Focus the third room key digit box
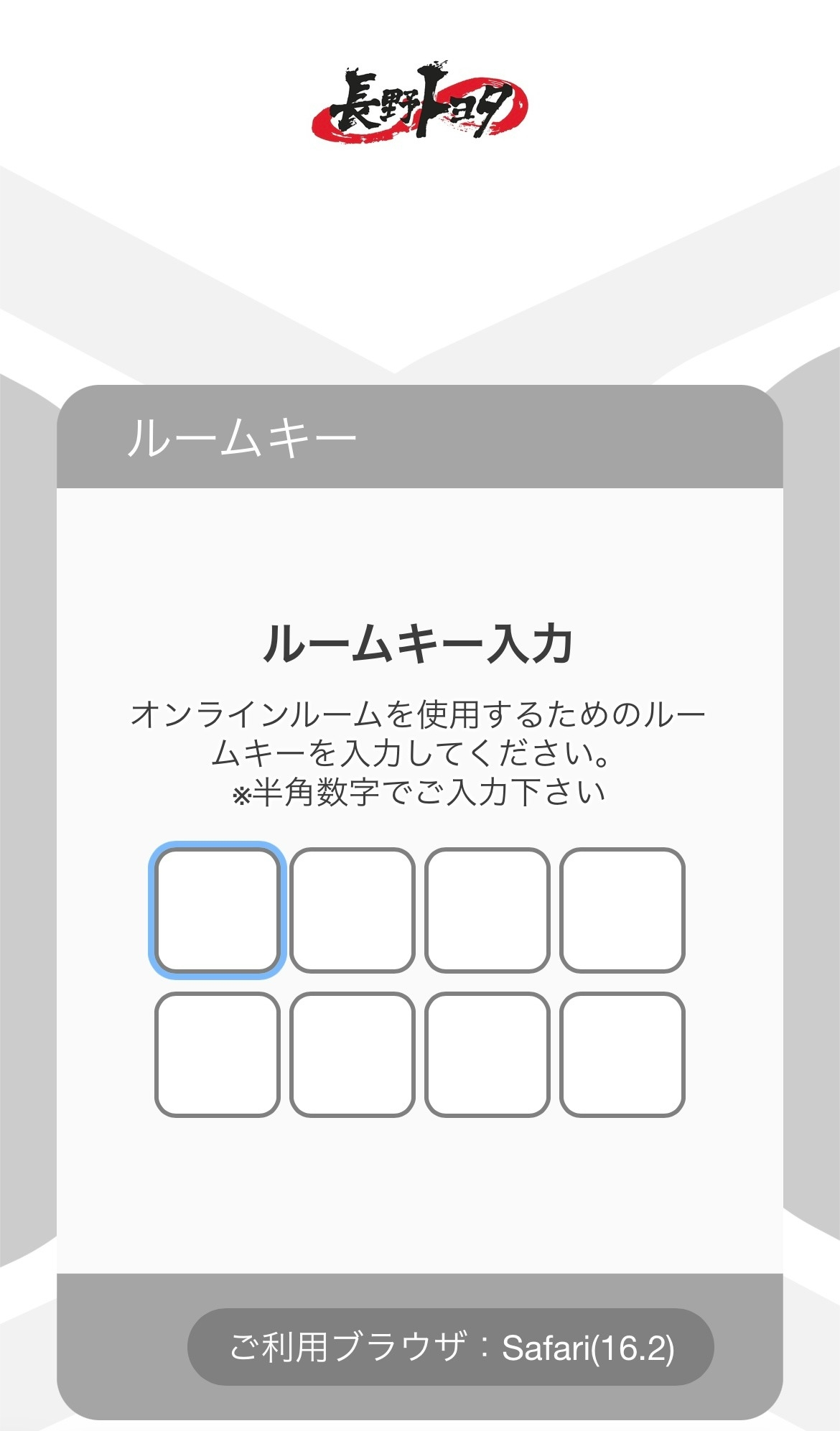This screenshot has width=840, height=1431. click(x=487, y=910)
